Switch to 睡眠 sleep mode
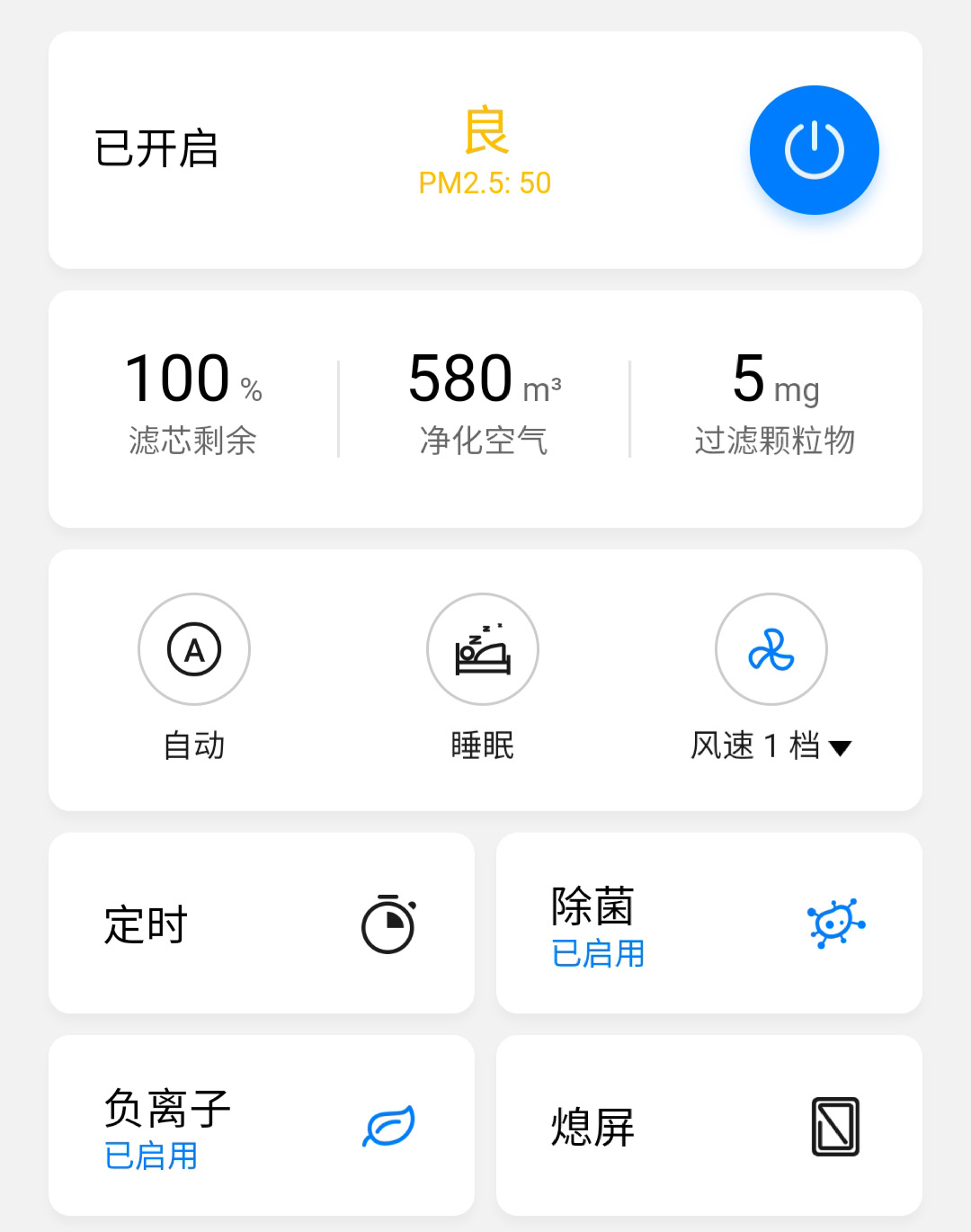This screenshot has width=971, height=1232. (483, 649)
